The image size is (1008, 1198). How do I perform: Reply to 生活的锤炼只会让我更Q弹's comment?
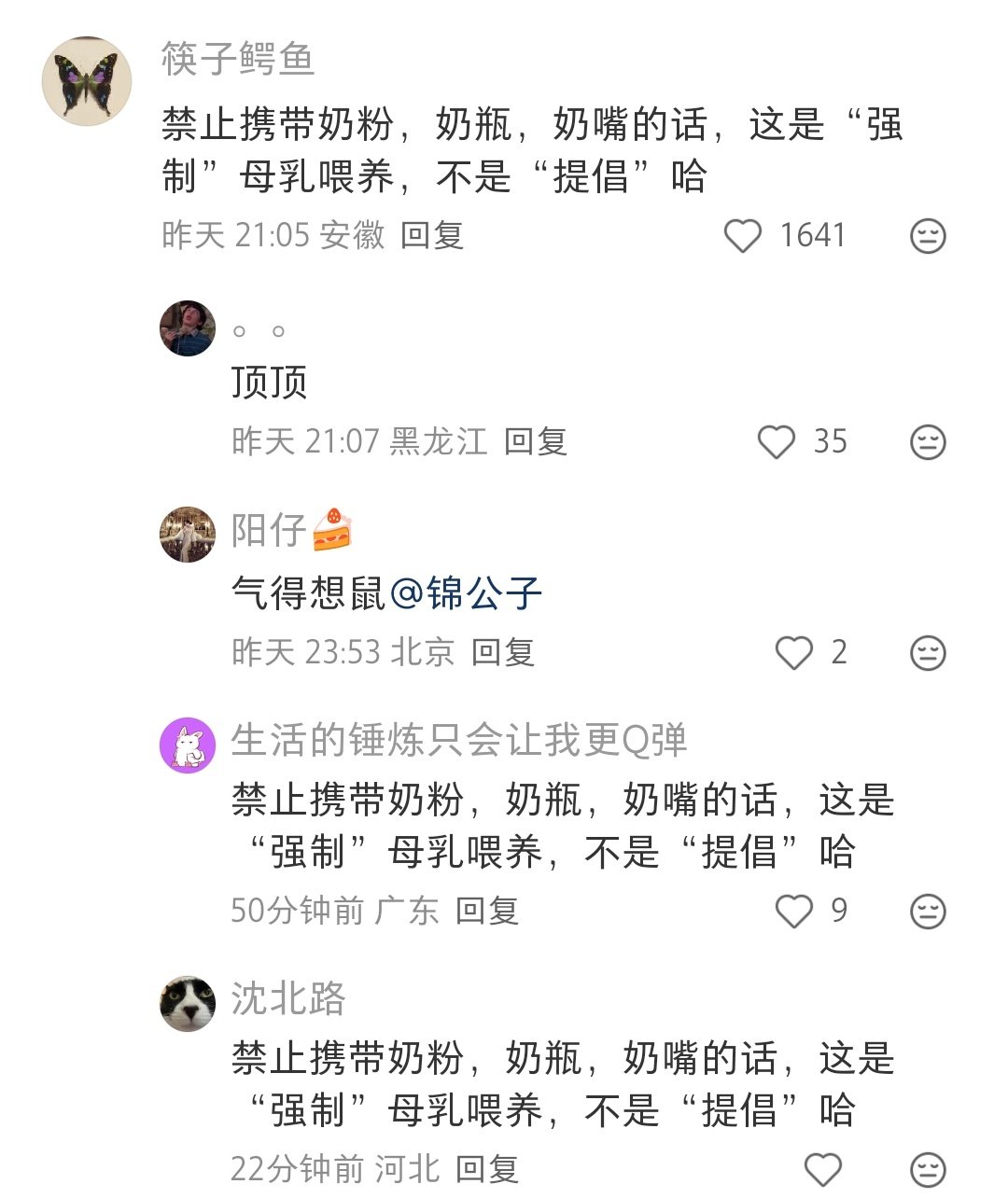[x=487, y=911]
